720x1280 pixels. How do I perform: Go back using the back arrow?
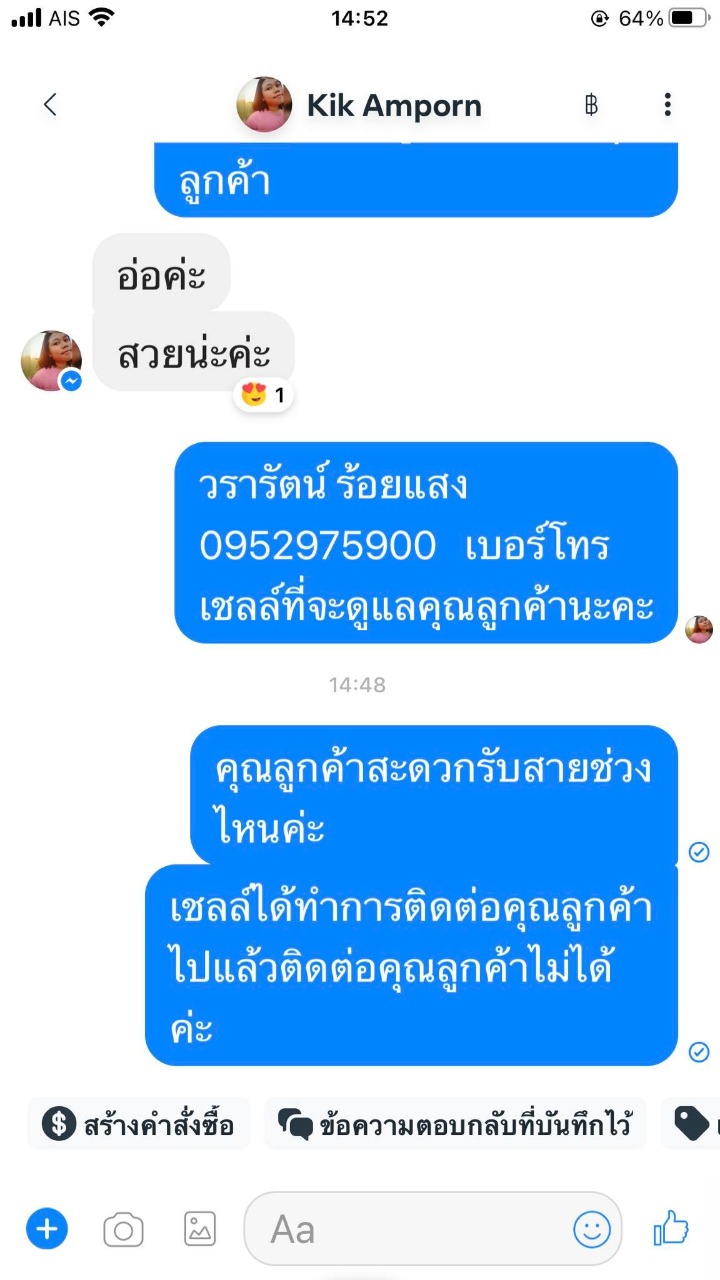pyautogui.click(x=50, y=104)
